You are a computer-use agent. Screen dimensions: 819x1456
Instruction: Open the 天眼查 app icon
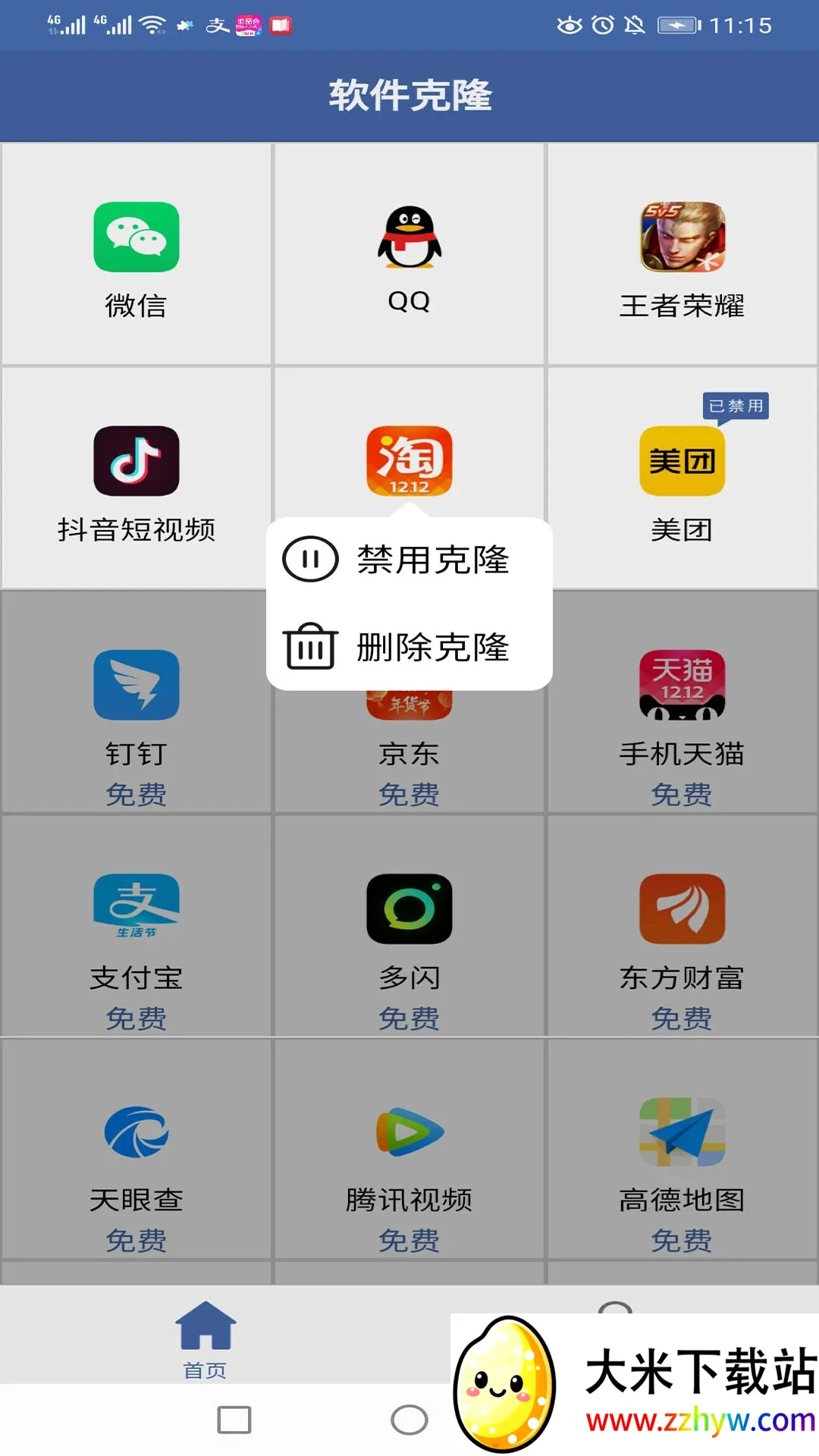[136, 1131]
